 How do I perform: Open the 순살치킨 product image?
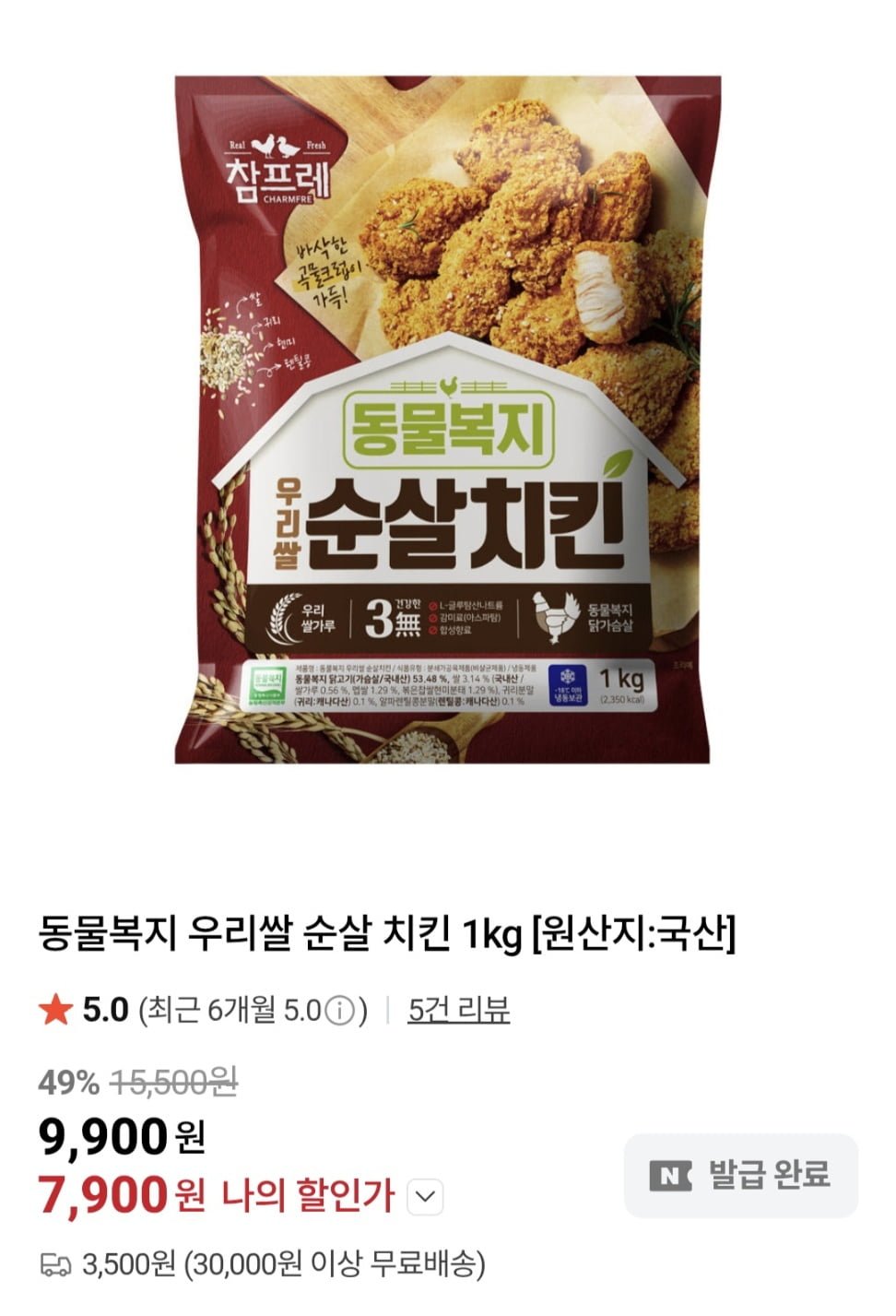(x=448, y=420)
